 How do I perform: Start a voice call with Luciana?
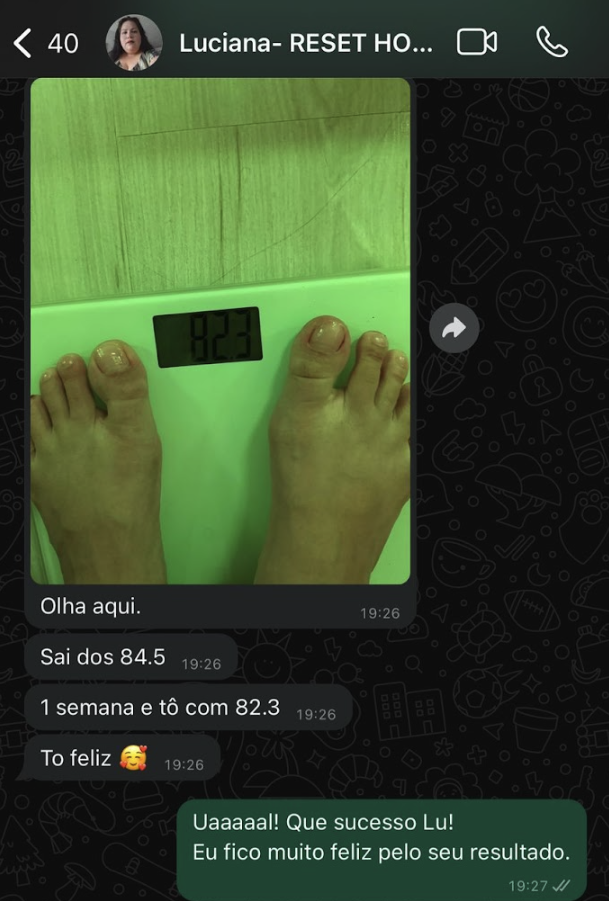pyautogui.click(x=552, y=42)
